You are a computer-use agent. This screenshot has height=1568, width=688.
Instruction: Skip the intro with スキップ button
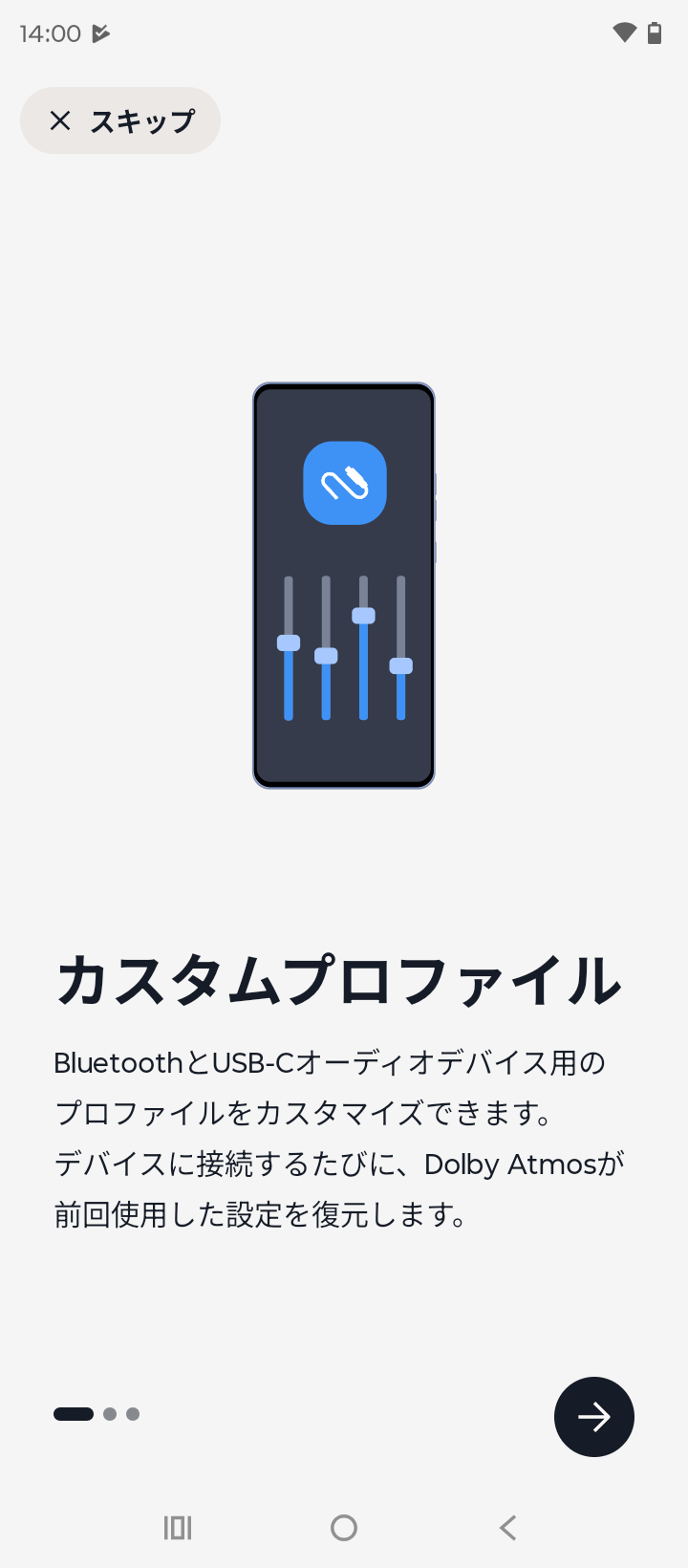120,120
